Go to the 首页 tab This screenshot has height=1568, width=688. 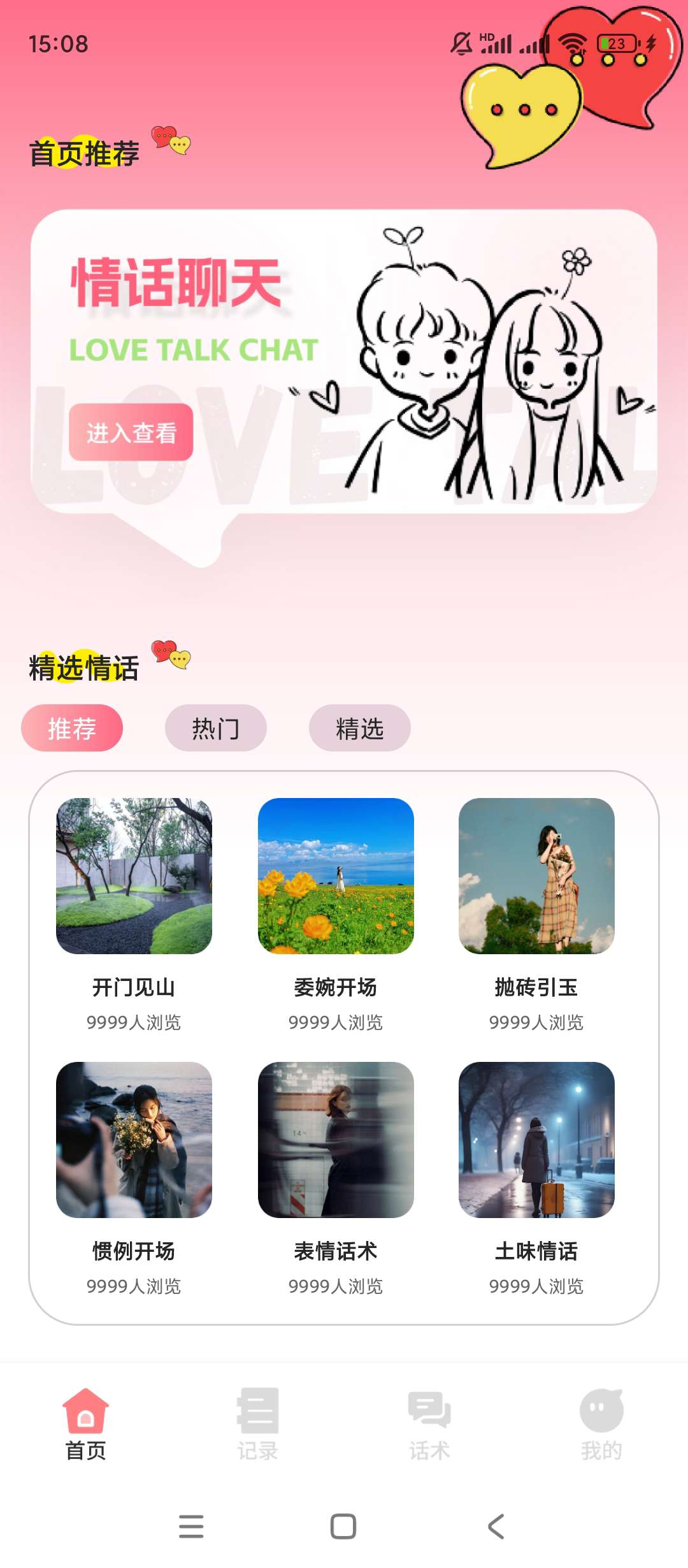(86, 1425)
